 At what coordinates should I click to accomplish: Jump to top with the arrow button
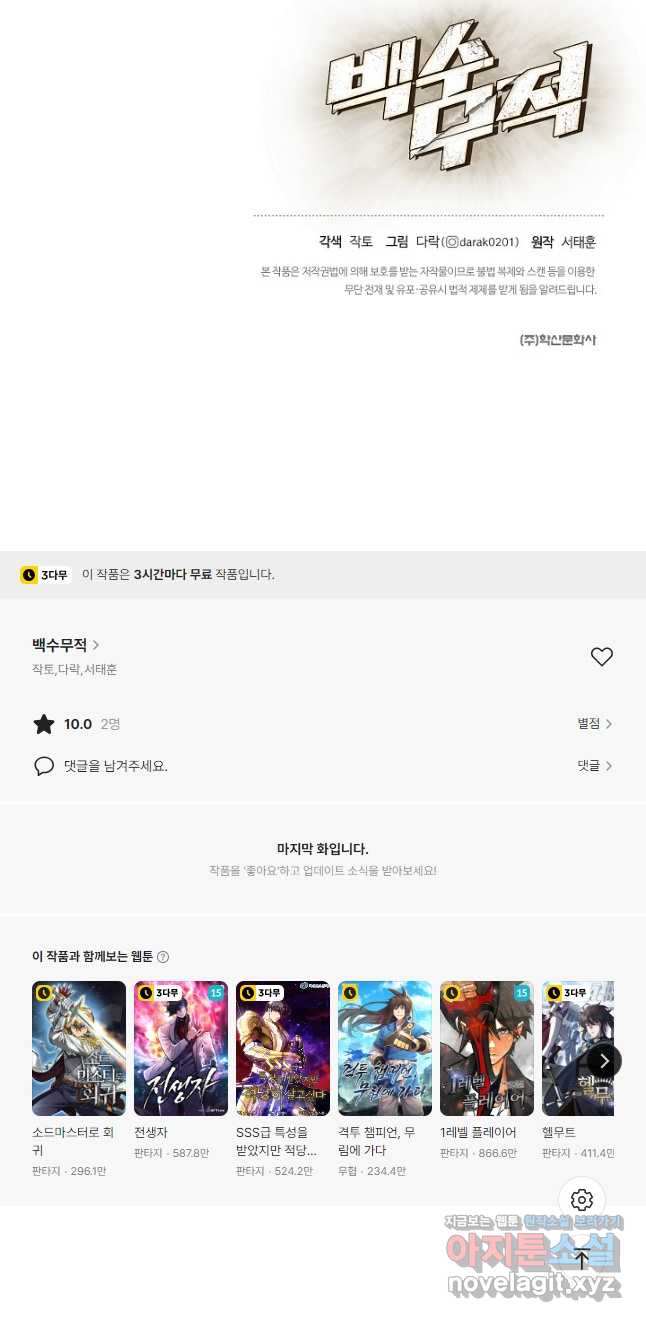582,1260
